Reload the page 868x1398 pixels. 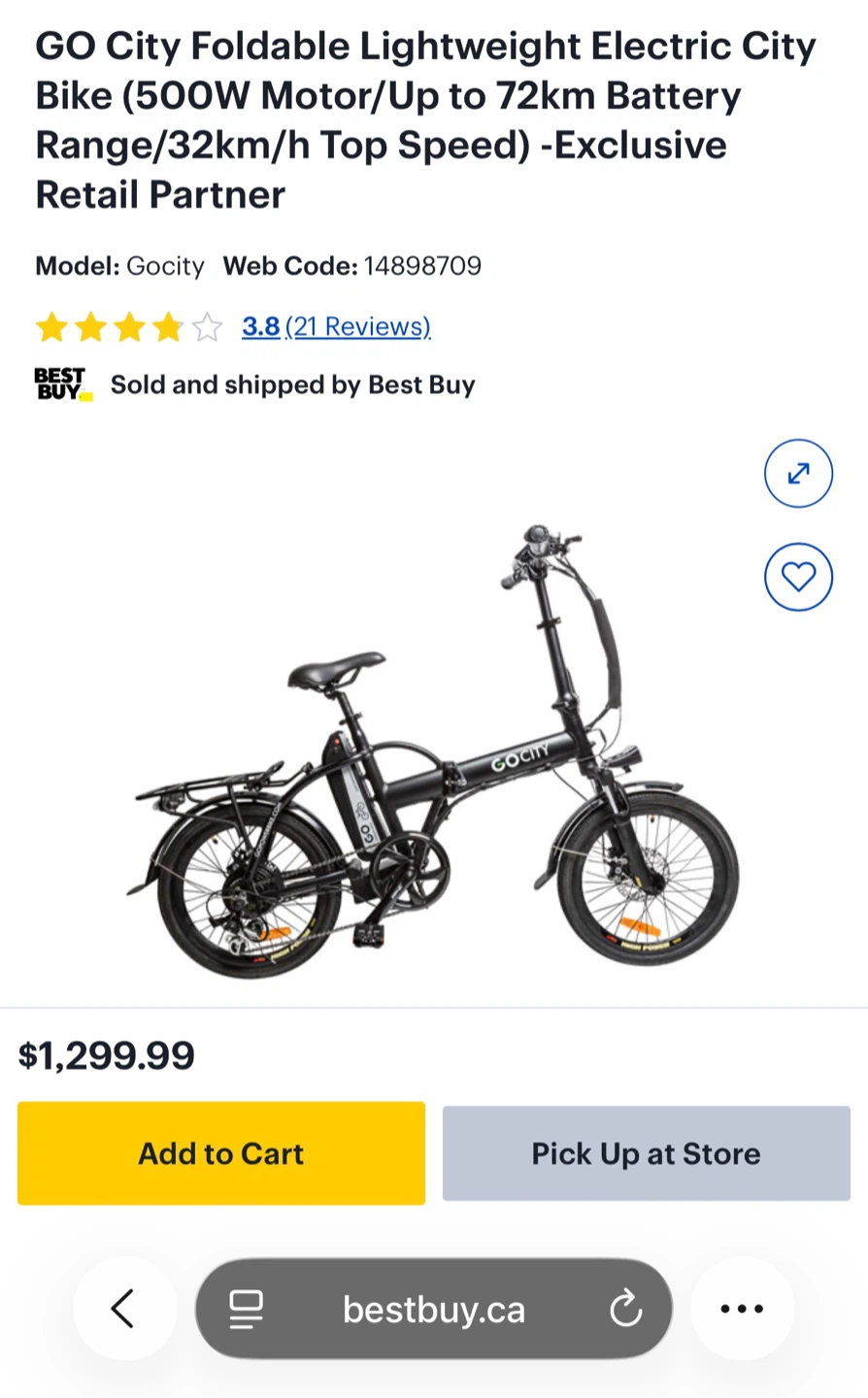[x=626, y=1309]
